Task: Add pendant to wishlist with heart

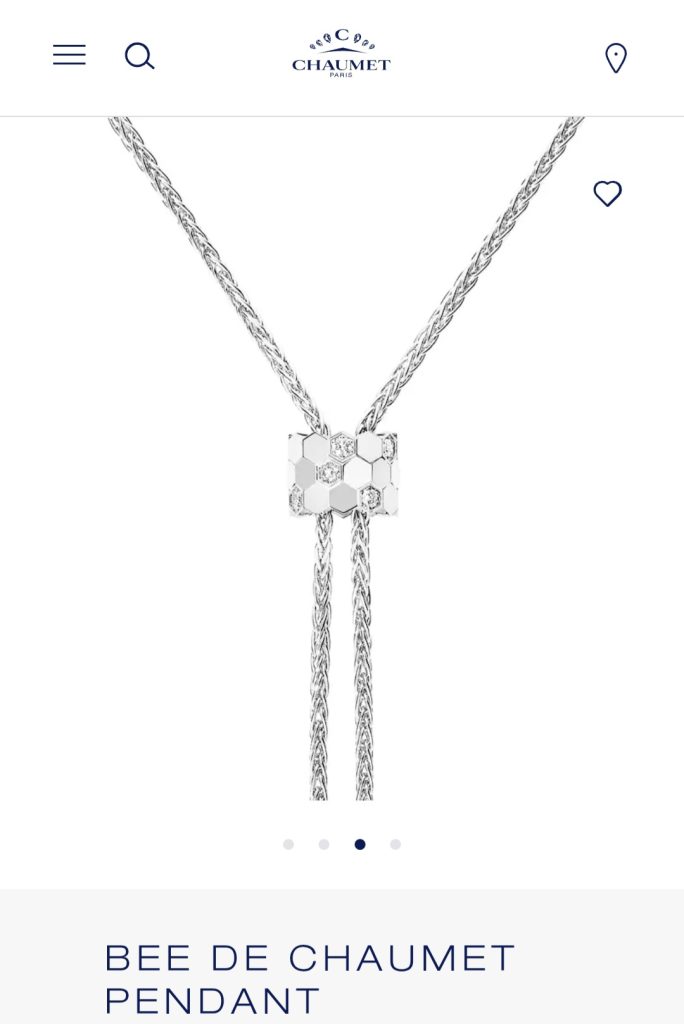Action: pyautogui.click(x=607, y=193)
